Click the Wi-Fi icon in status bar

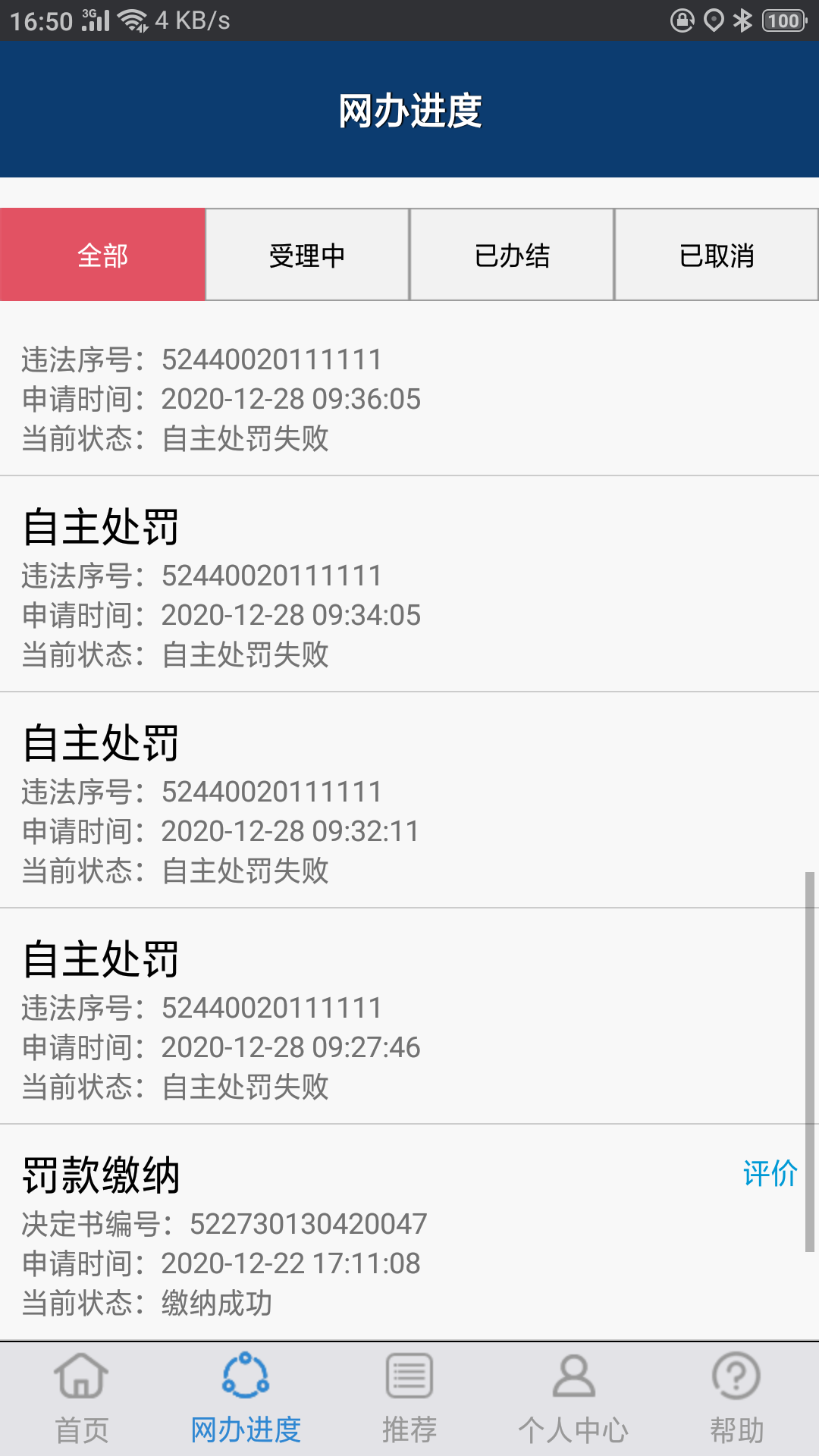pos(130,20)
